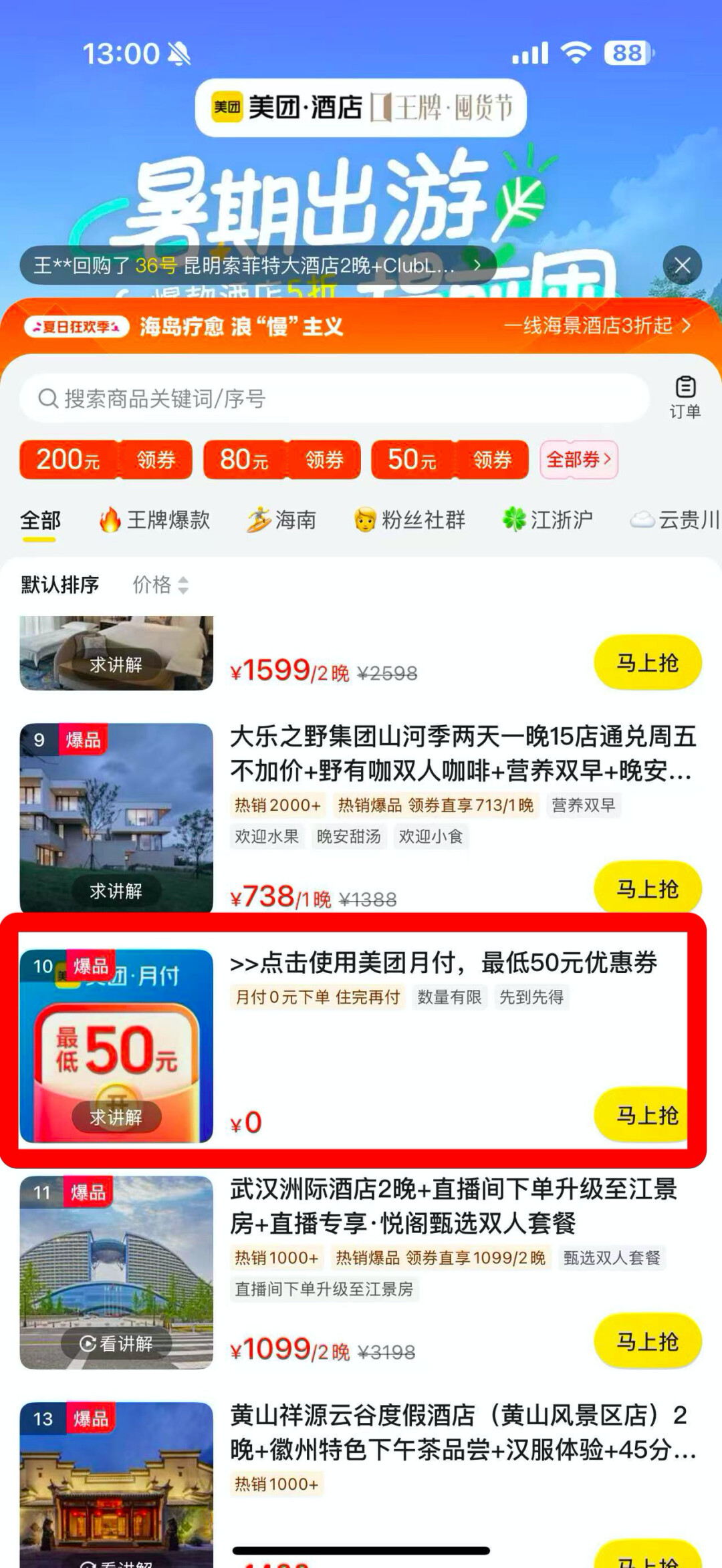This screenshot has height=1568, width=722.
Task: Sort products by 价格
Action: click(x=160, y=585)
